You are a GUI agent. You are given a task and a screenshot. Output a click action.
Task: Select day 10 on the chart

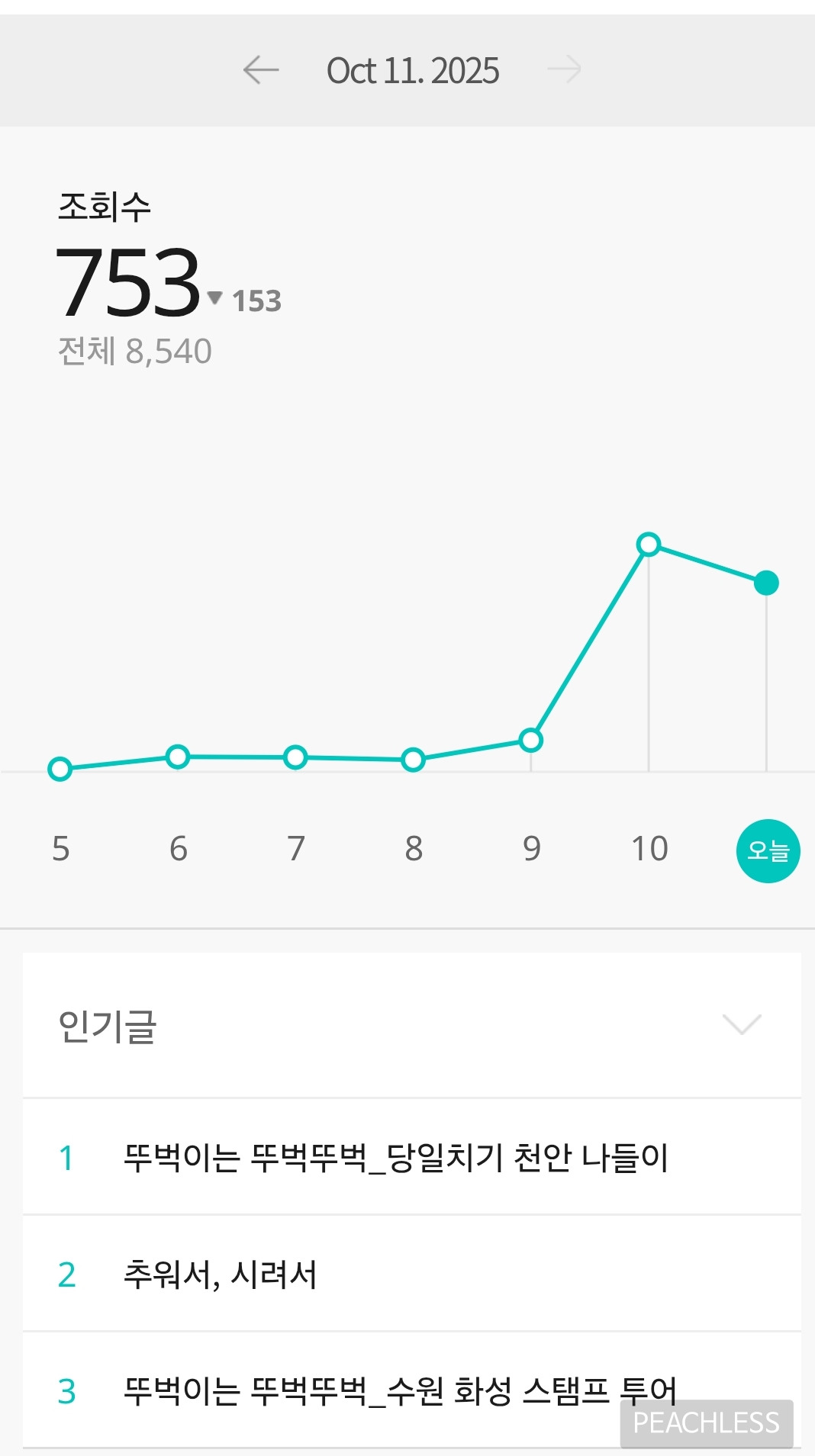649,848
